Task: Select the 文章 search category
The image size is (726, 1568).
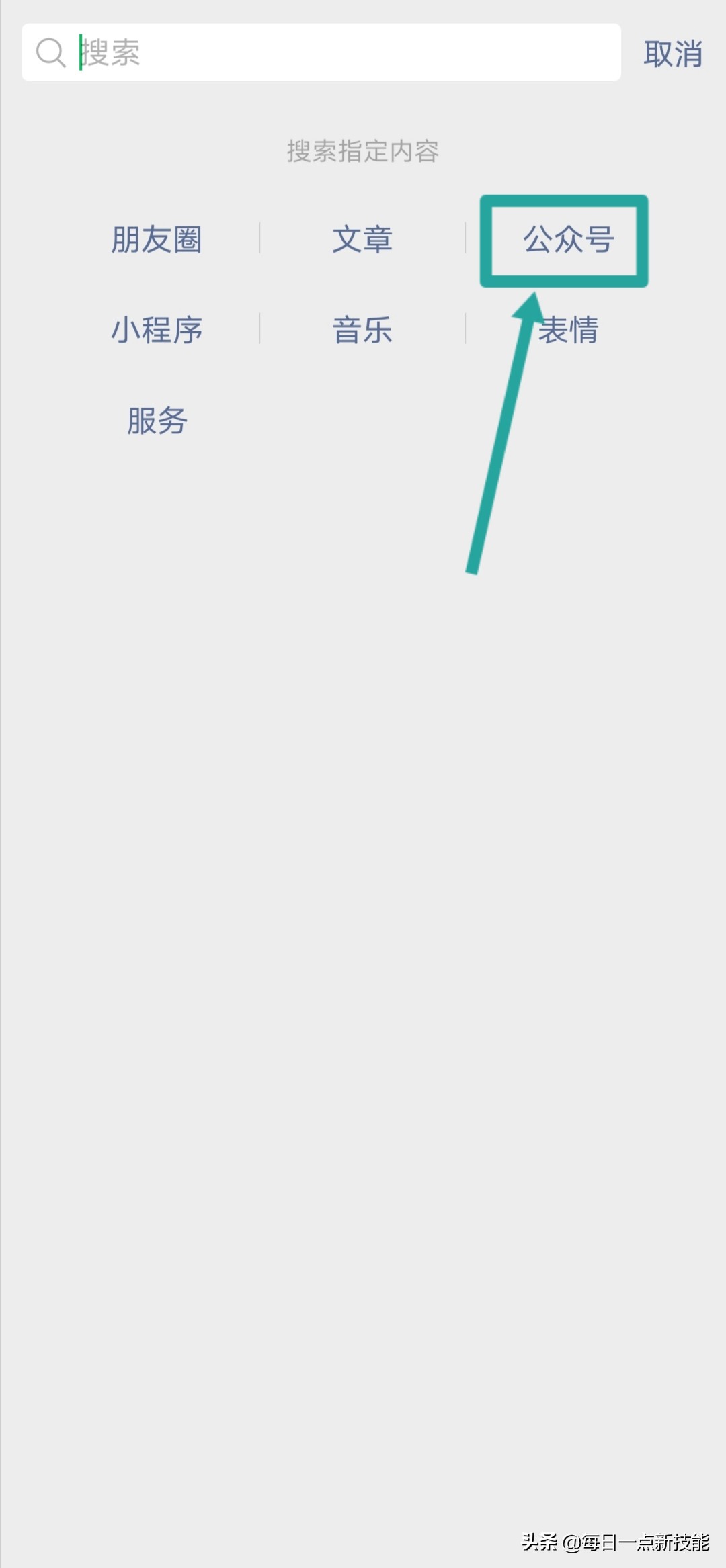Action: coord(362,240)
